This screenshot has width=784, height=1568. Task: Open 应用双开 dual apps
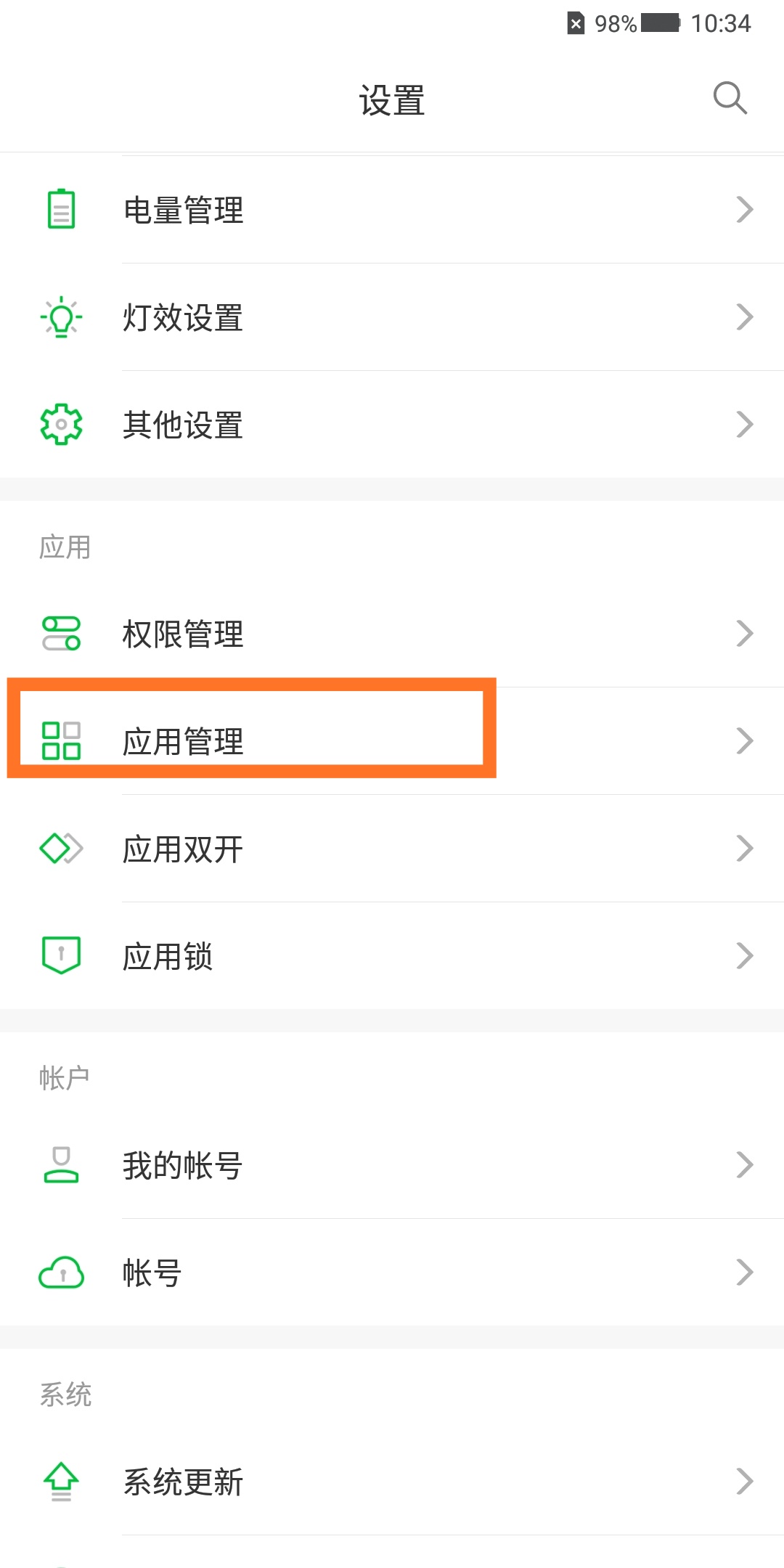coord(392,849)
